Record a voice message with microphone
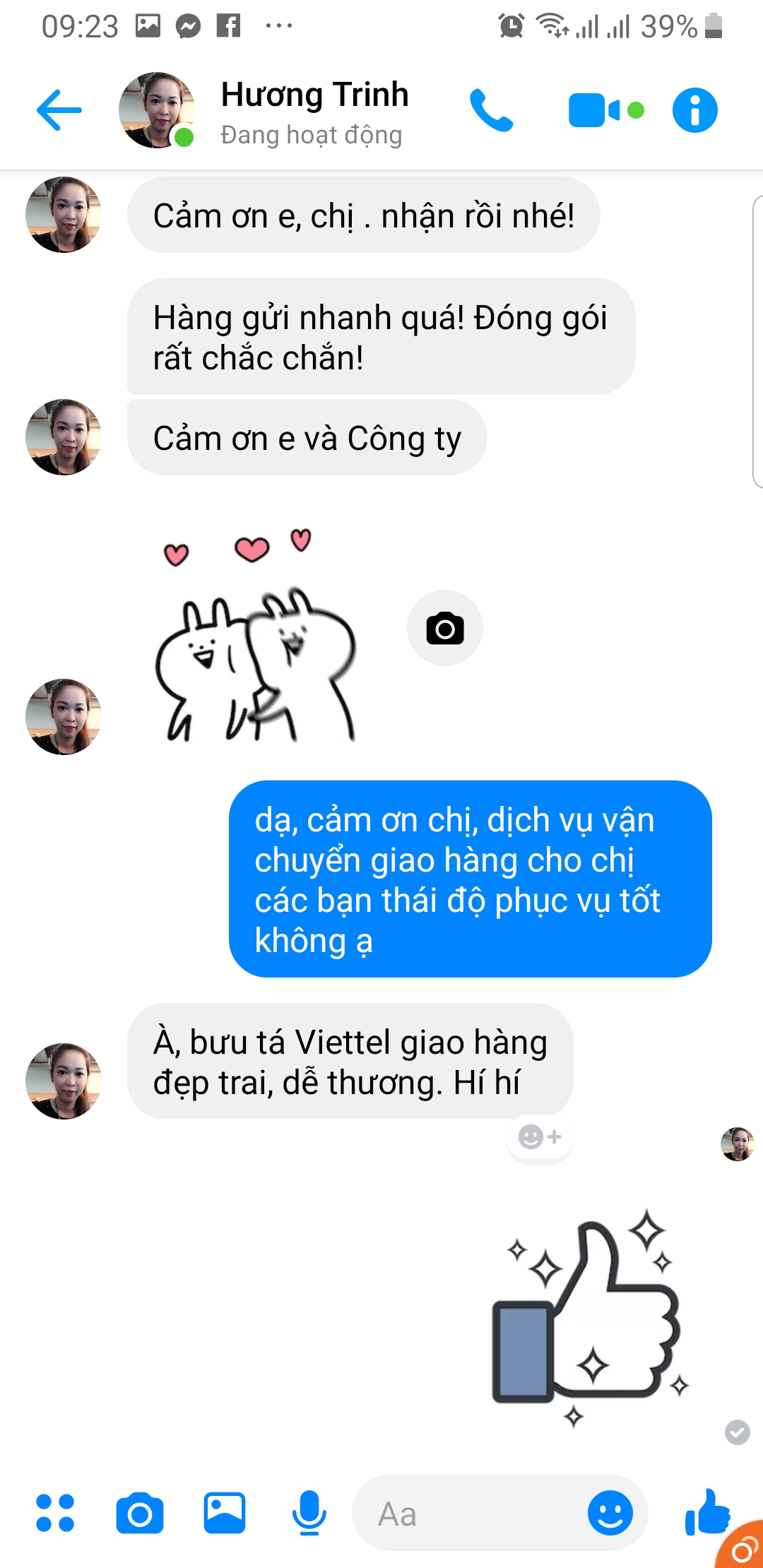Image resolution: width=763 pixels, height=1568 pixels. tap(309, 1513)
